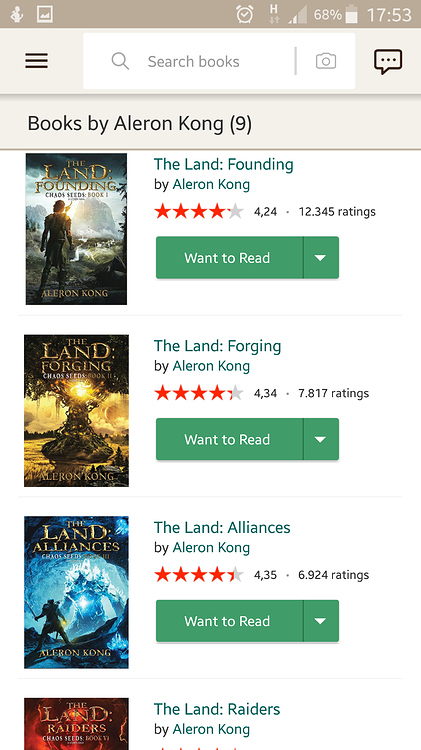Open the camera book scanner
This screenshot has height=750, width=421.
point(326,61)
